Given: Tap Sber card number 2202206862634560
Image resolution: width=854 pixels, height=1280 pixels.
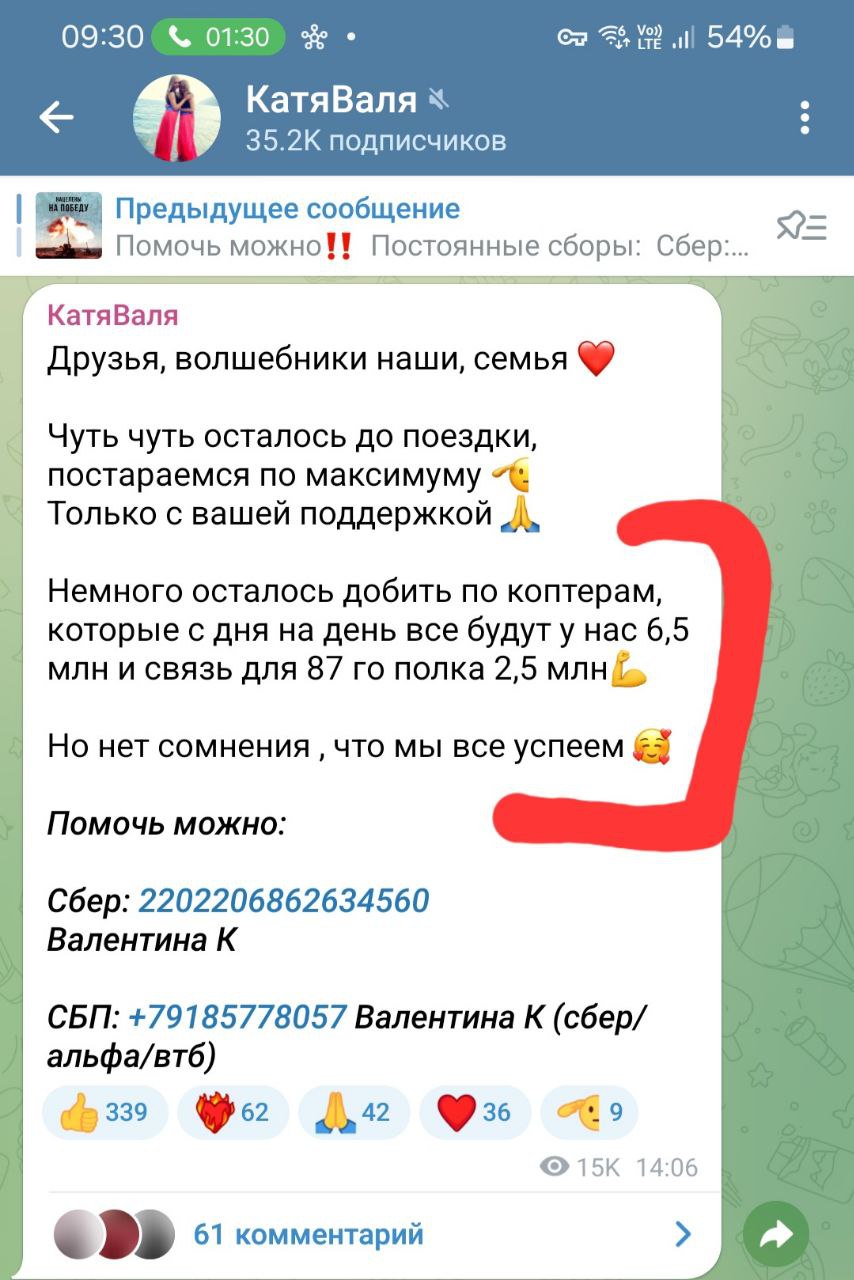Looking at the screenshot, I should pyautogui.click(x=284, y=901).
